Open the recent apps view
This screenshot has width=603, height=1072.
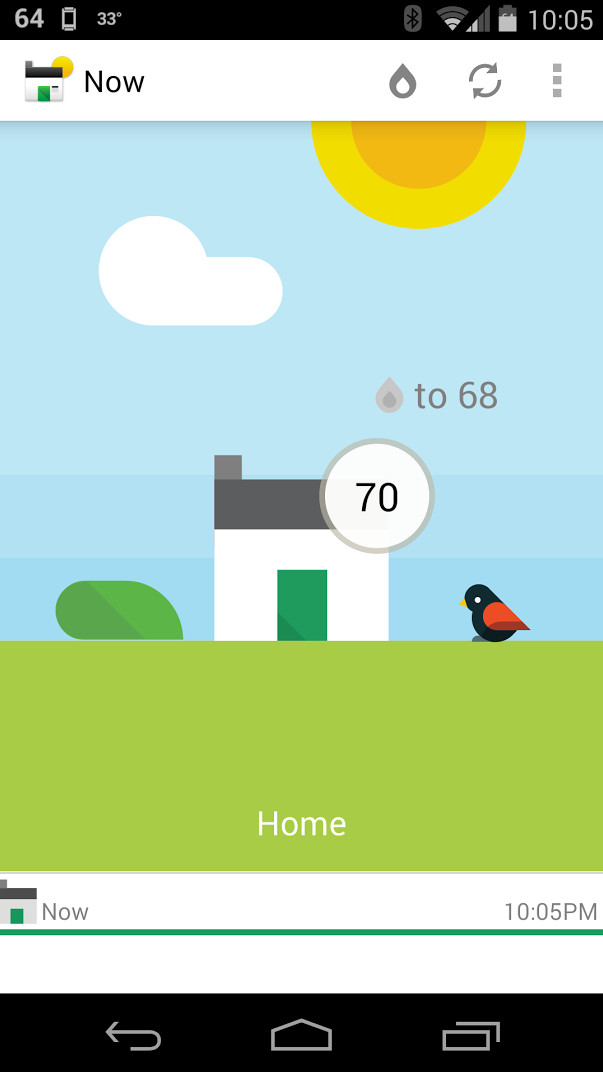(471, 1035)
